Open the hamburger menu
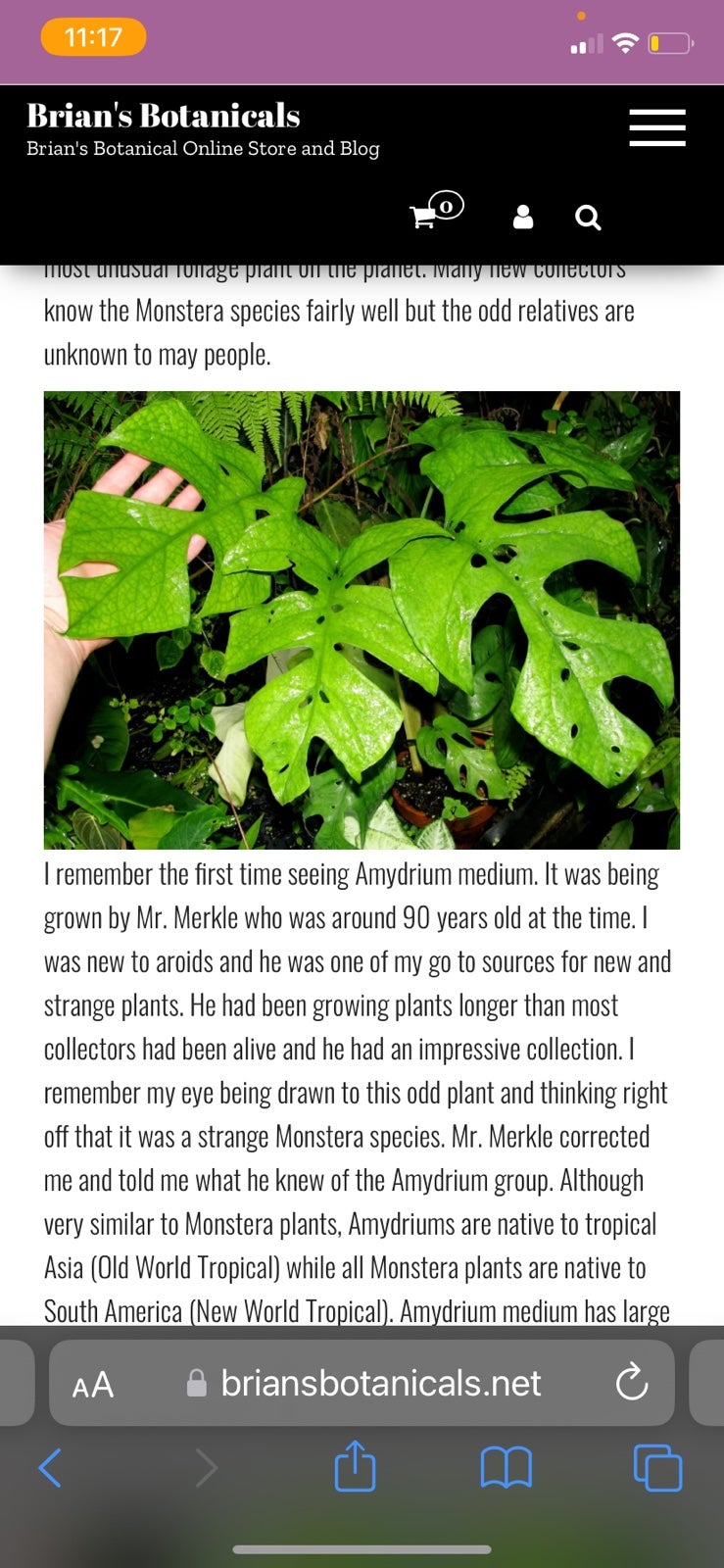Viewport: 724px width, 1568px height. 656,127
